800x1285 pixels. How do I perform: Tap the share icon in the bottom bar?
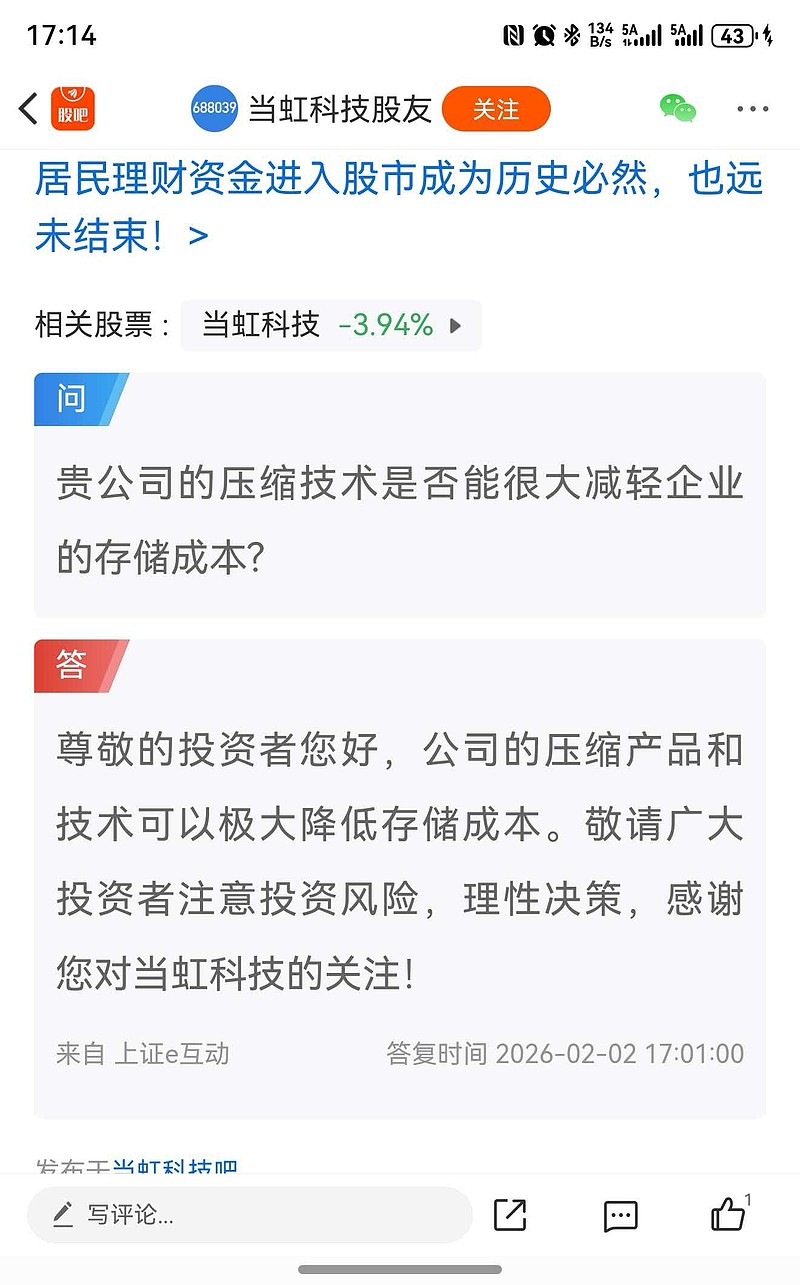(x=509, y=1216)
